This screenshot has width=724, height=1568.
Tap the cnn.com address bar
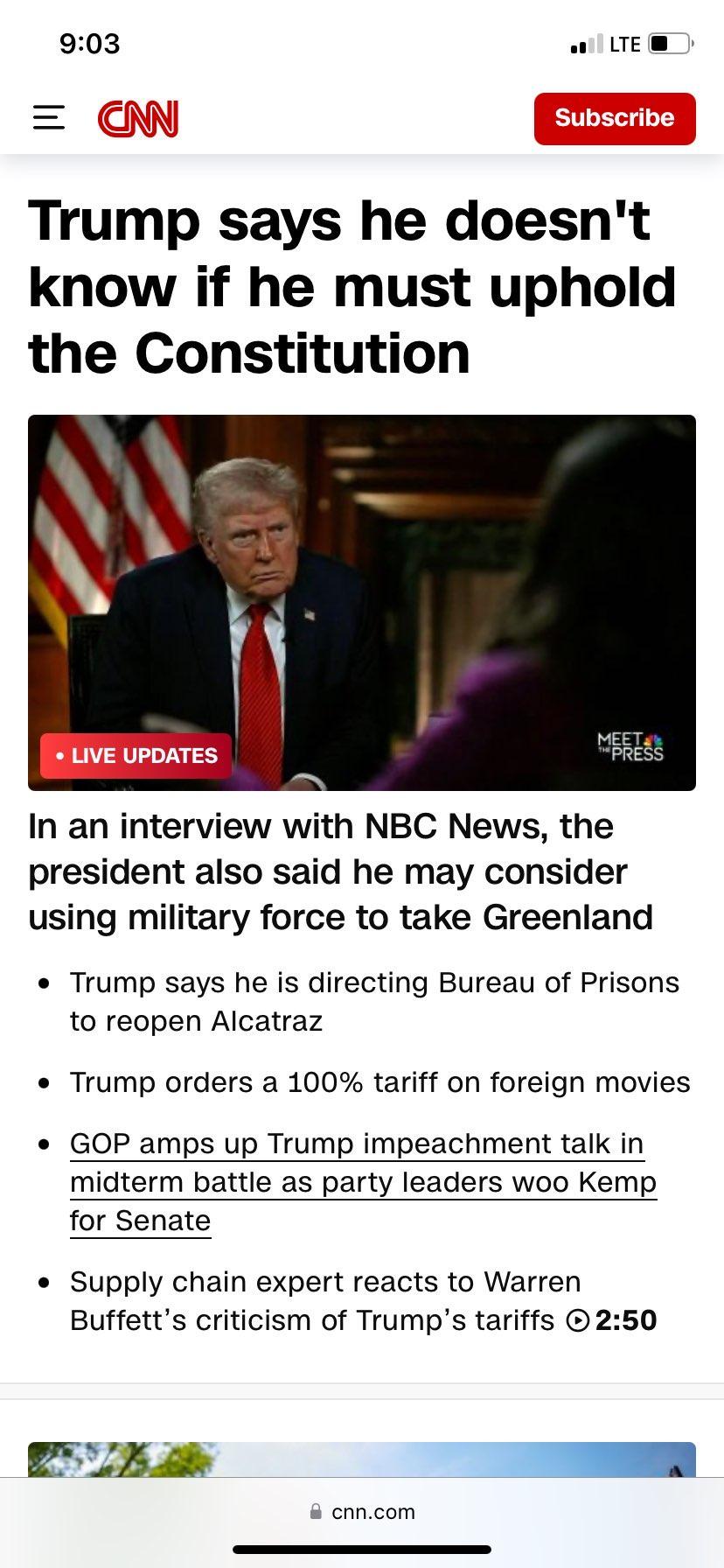tap(362, 1512)
